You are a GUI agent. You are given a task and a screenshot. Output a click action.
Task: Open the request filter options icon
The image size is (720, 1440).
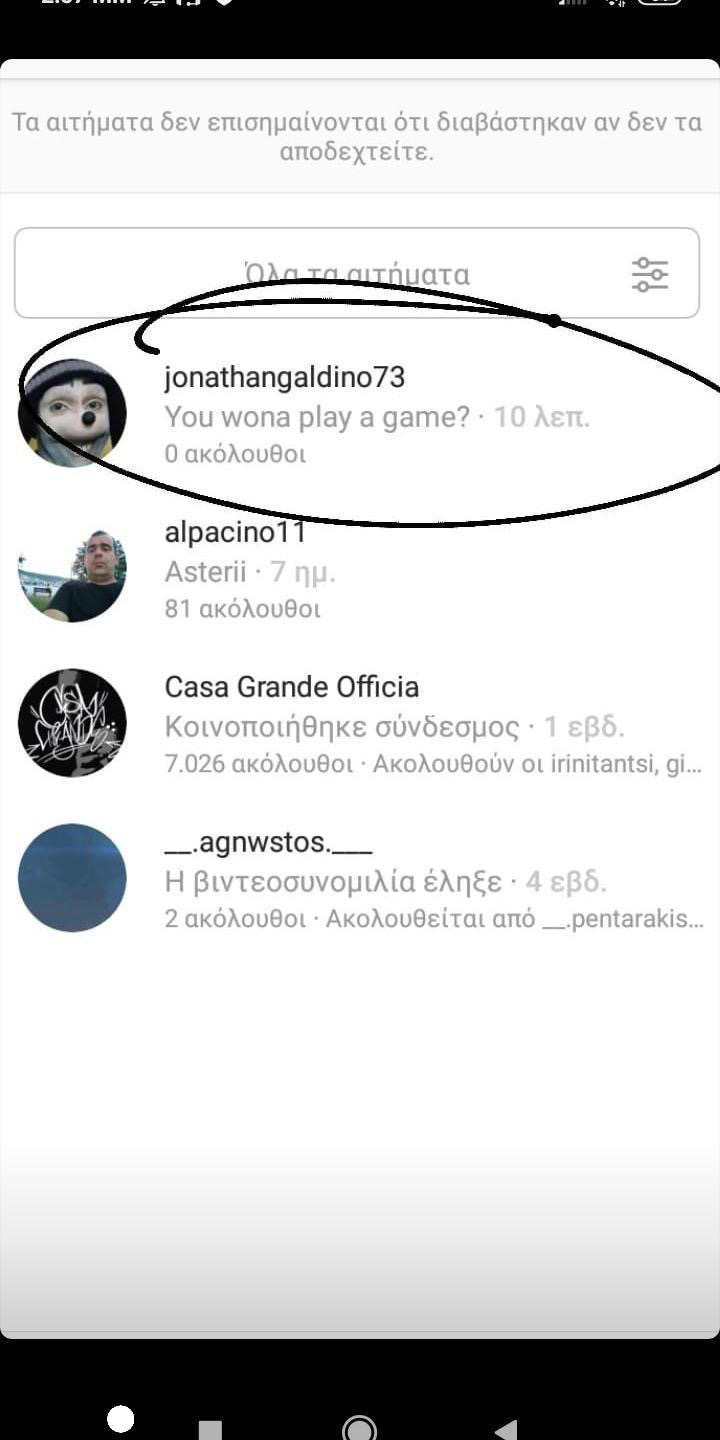tap(650, 274)
